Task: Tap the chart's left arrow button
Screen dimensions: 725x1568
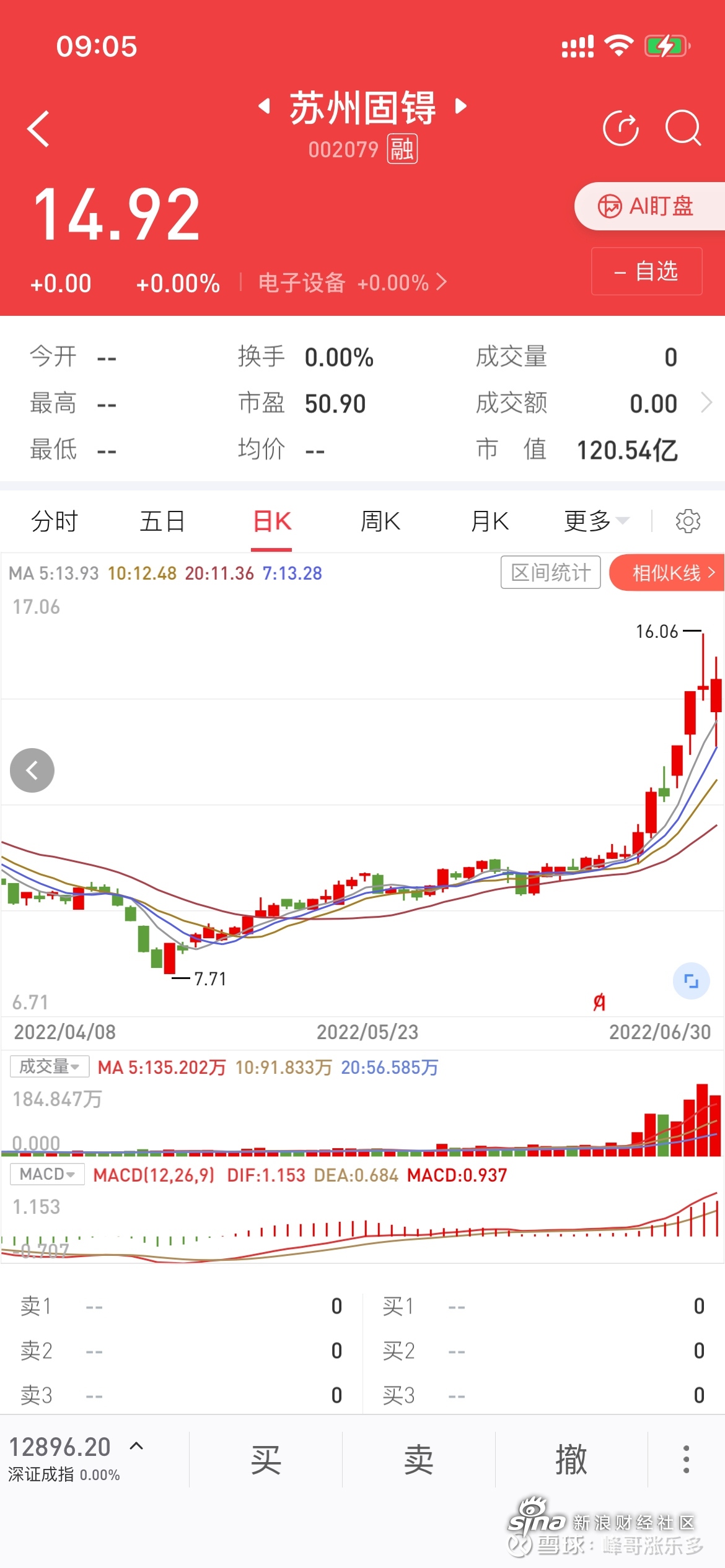Action: coord(32,770)
